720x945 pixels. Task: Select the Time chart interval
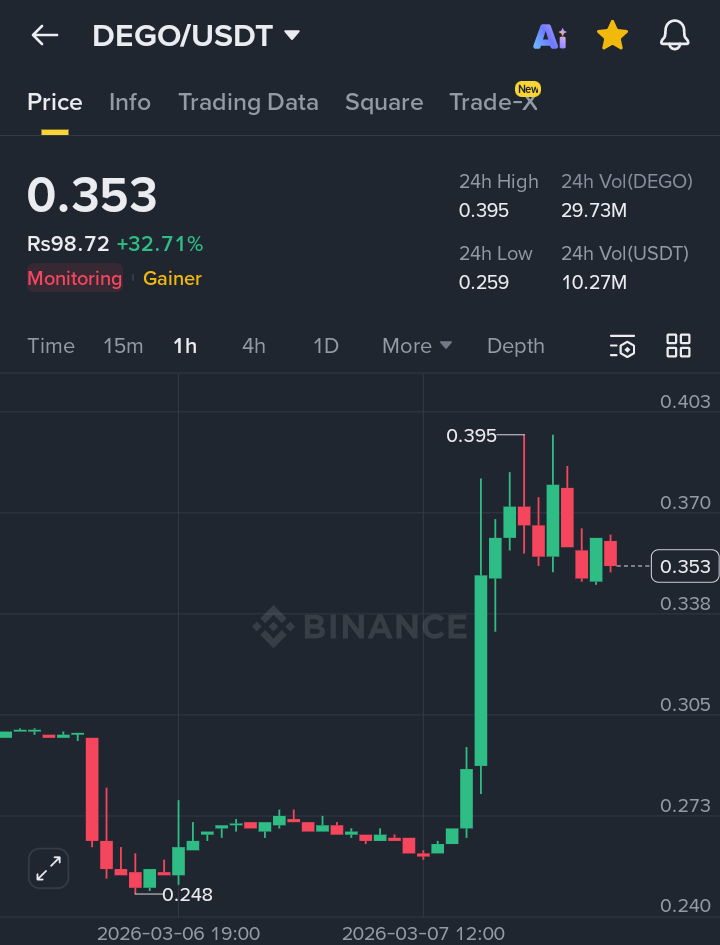[x=51, y=346]
